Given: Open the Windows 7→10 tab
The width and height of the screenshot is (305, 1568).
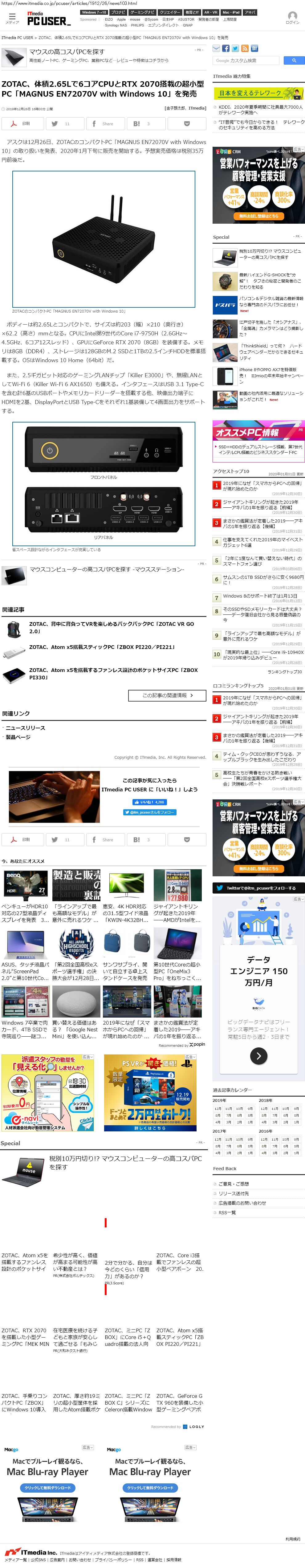Looking at the screenshot, I should pyautogui.click(x=94, y=12).
